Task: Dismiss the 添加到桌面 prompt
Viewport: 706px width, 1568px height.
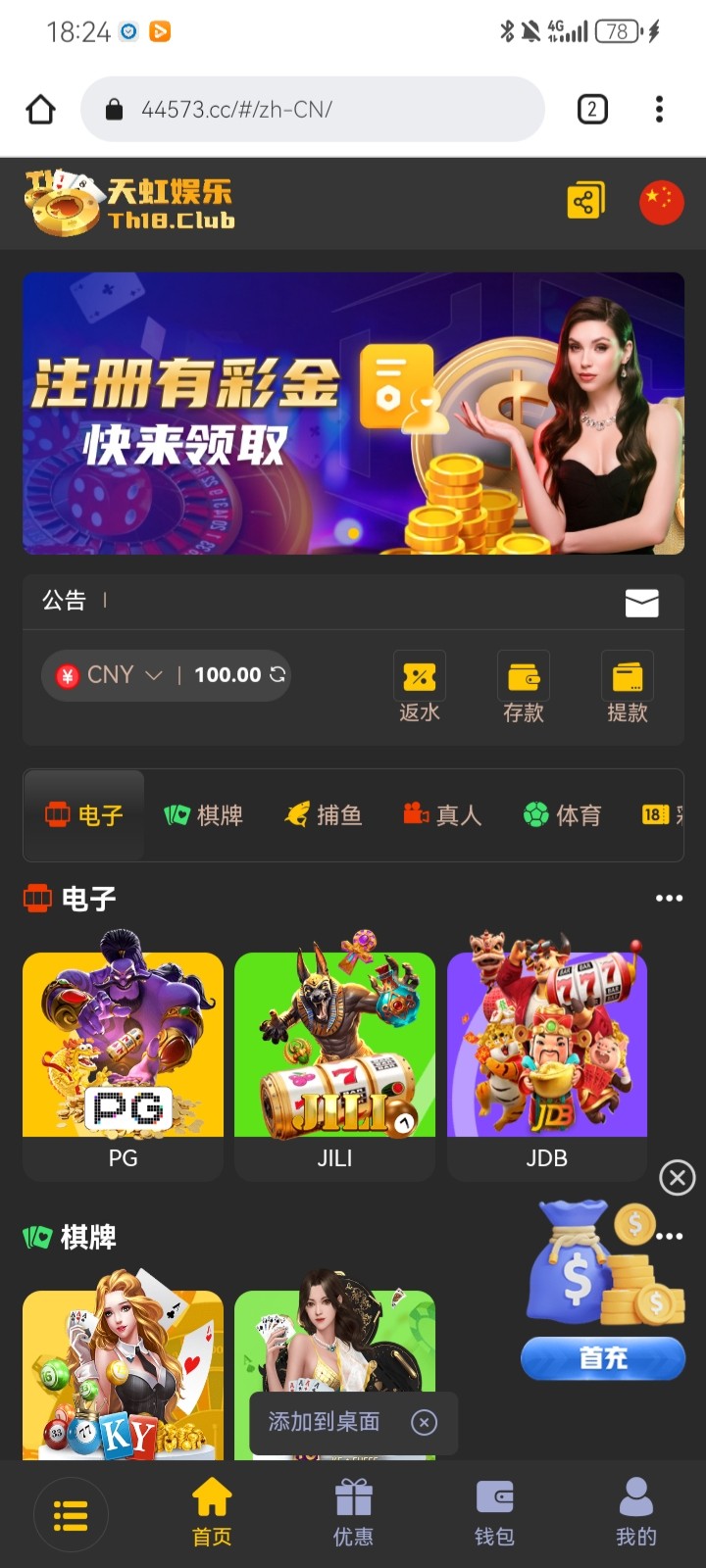Action: (x=424, y=1423)
